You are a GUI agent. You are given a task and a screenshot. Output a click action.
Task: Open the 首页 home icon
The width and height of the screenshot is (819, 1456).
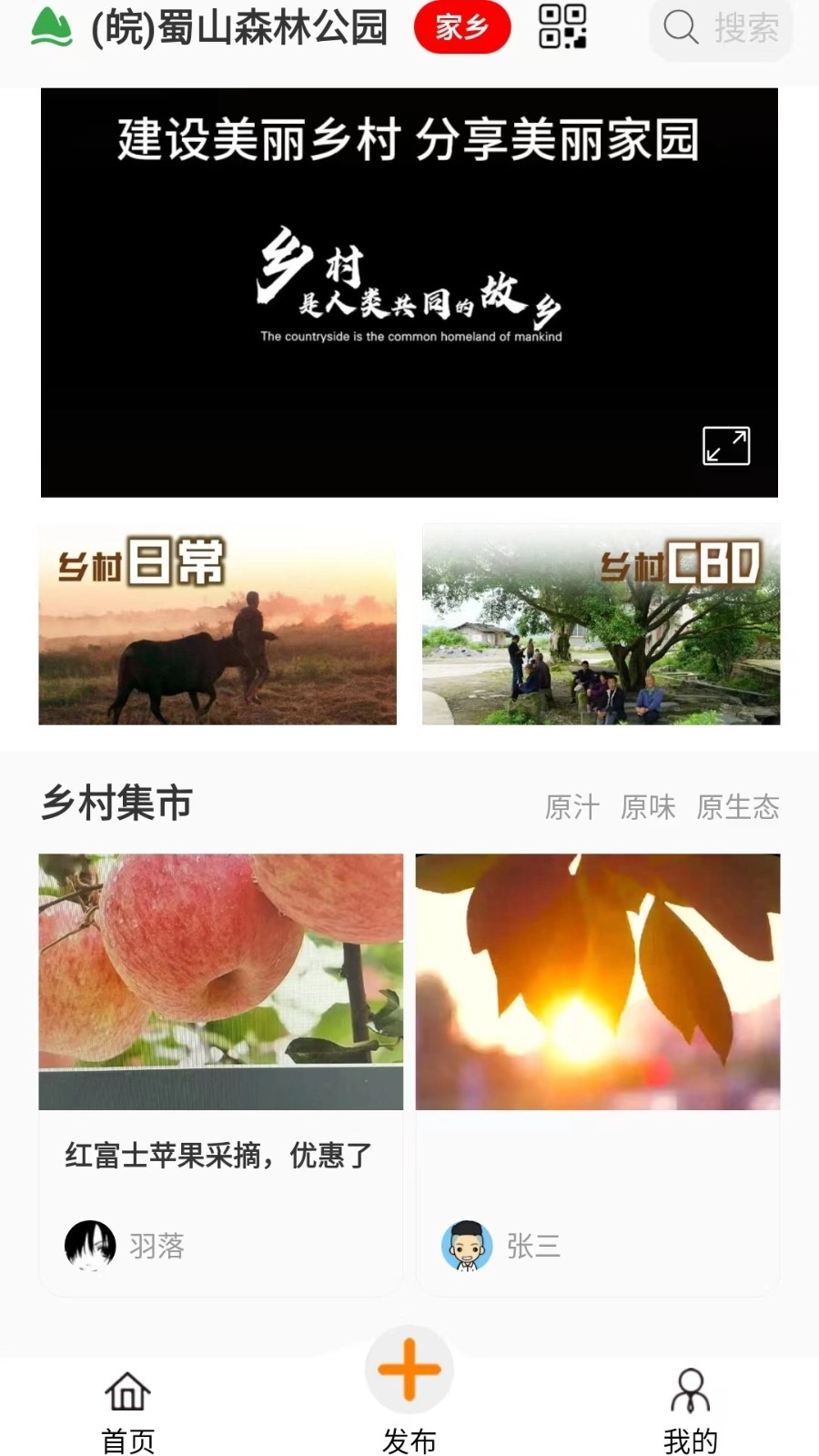tap(128, 1390)
